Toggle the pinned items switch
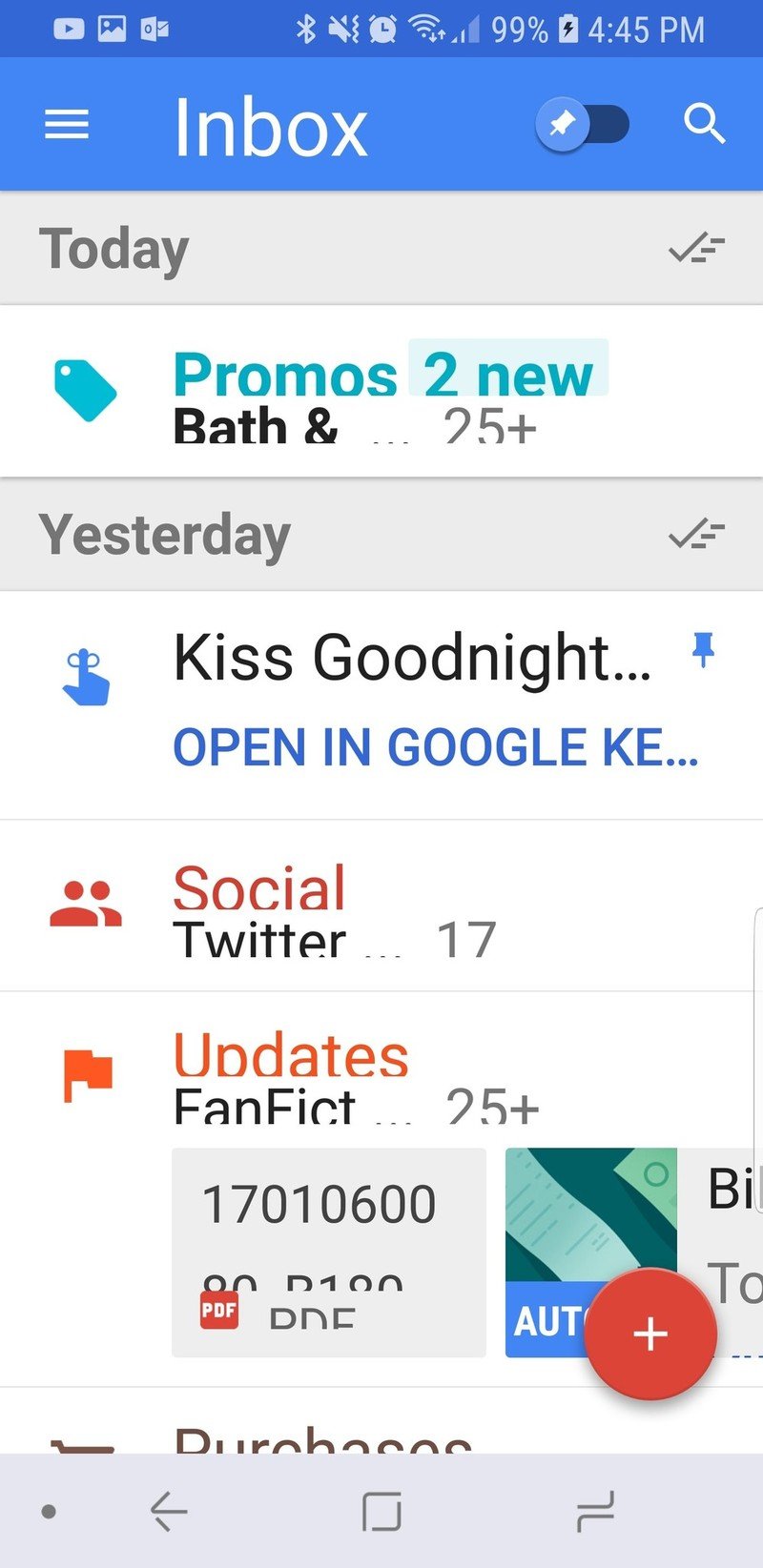This screenshot has width=763, height=1568. [x=583, y=125]
